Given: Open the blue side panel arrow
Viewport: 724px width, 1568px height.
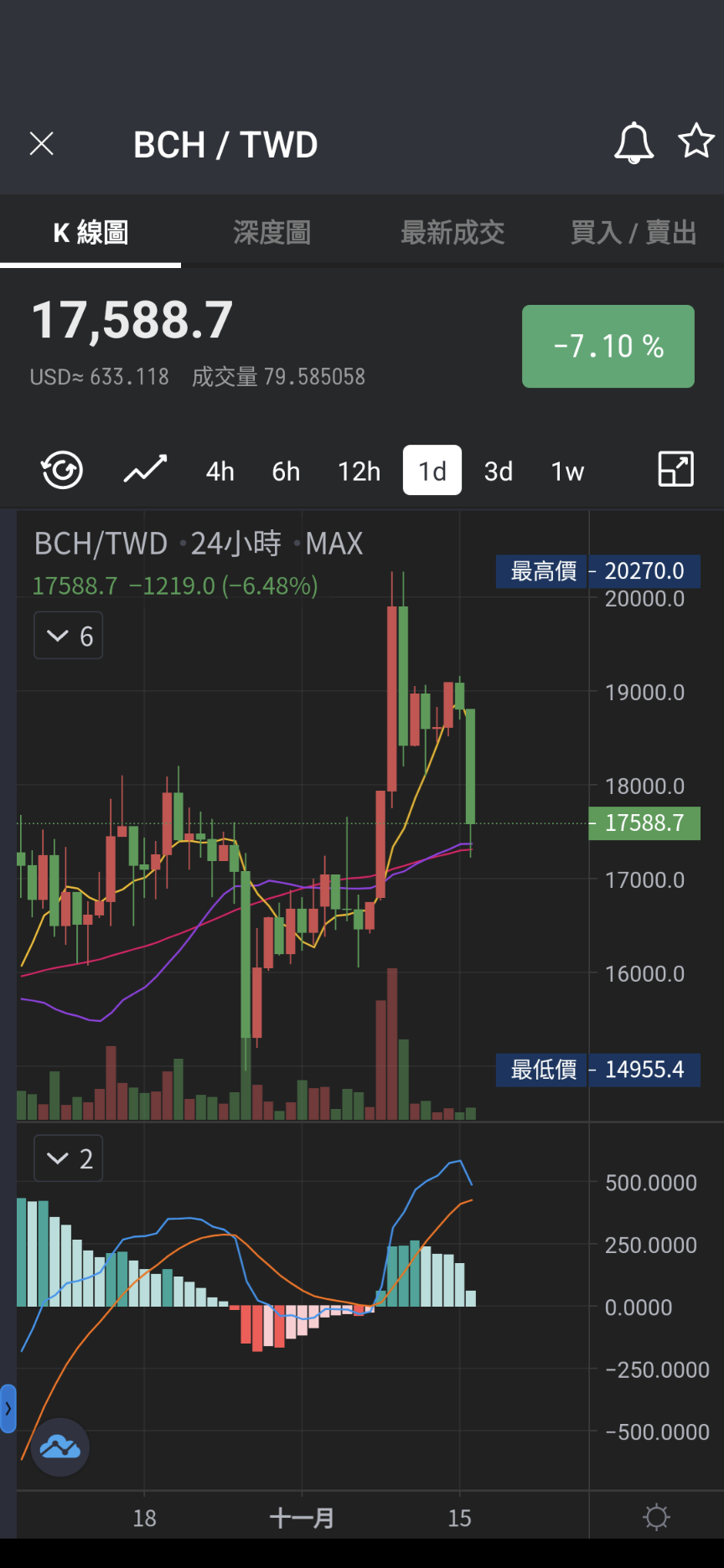Looking at the screenshot, I should tap(8, 1409).
